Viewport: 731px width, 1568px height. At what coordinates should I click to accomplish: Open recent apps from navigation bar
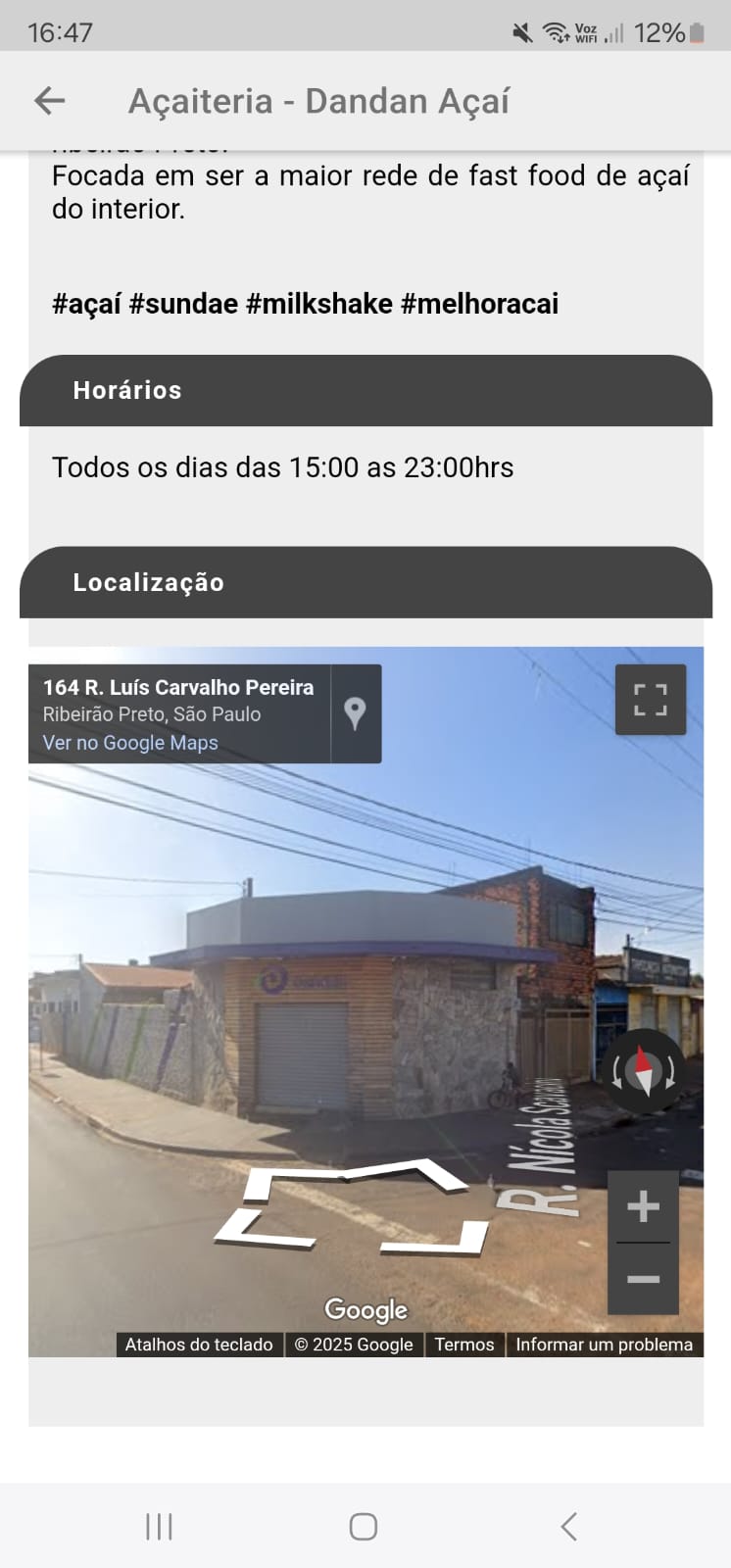click(x=159, y=1526)
